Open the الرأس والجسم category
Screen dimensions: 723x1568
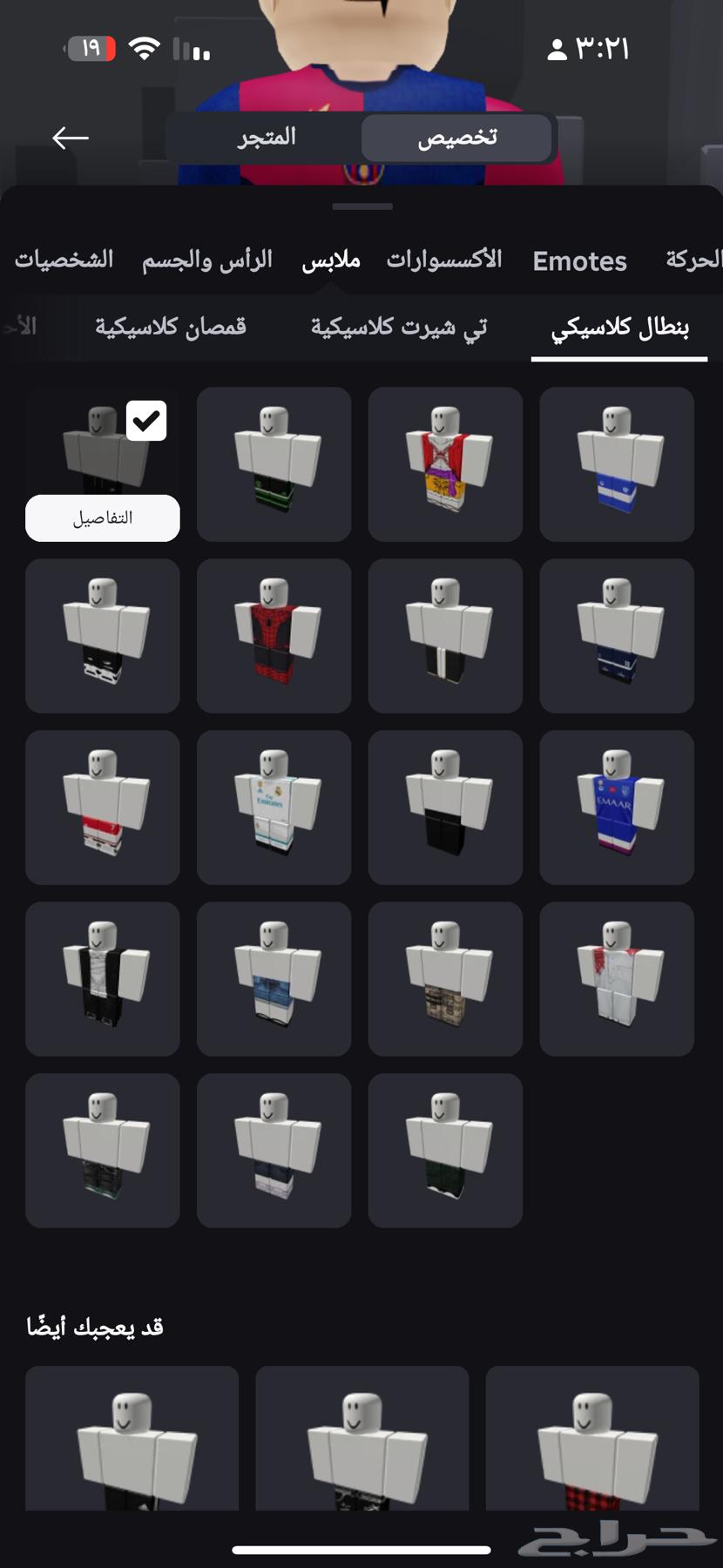[207, 260]
